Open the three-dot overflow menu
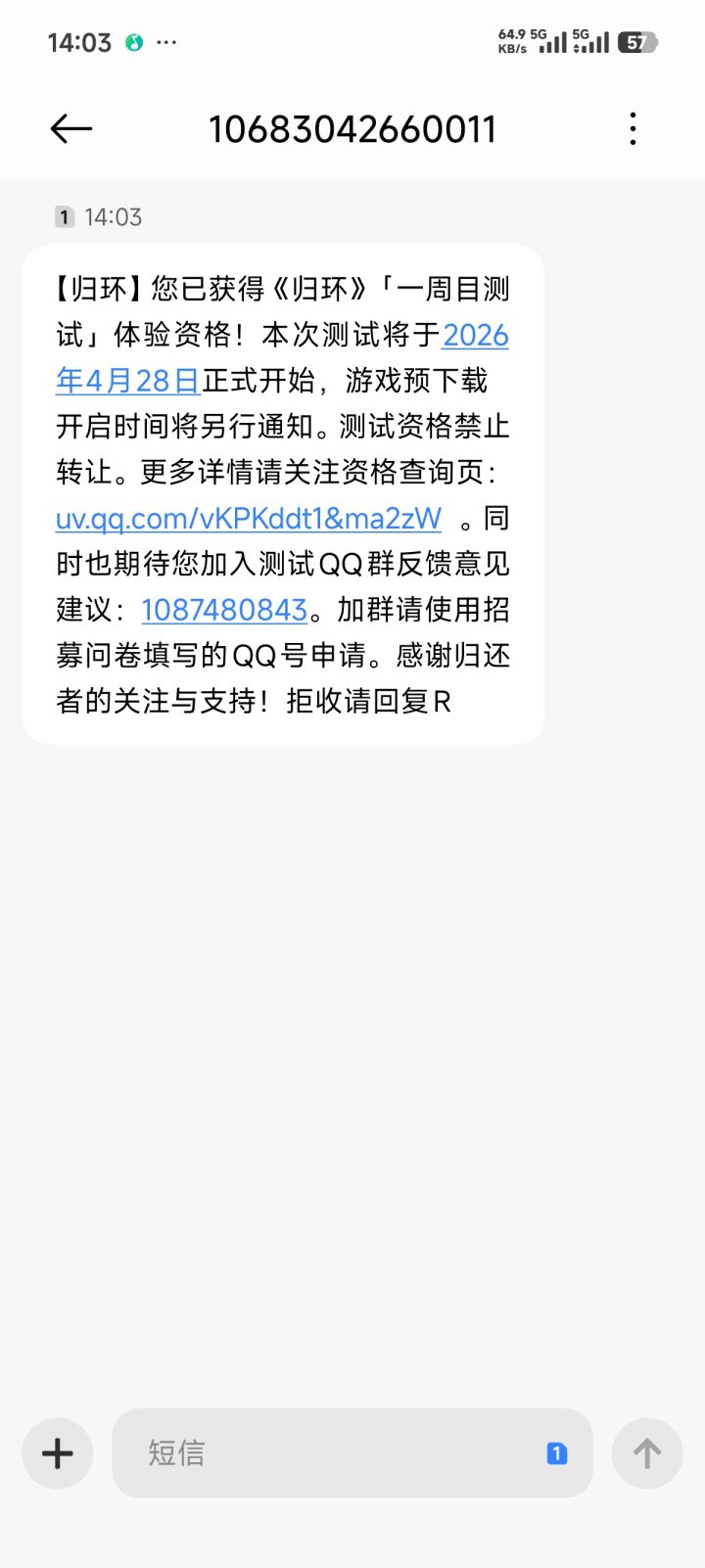This screenshot has height=1568, width=705. click(x=634, y=129)
